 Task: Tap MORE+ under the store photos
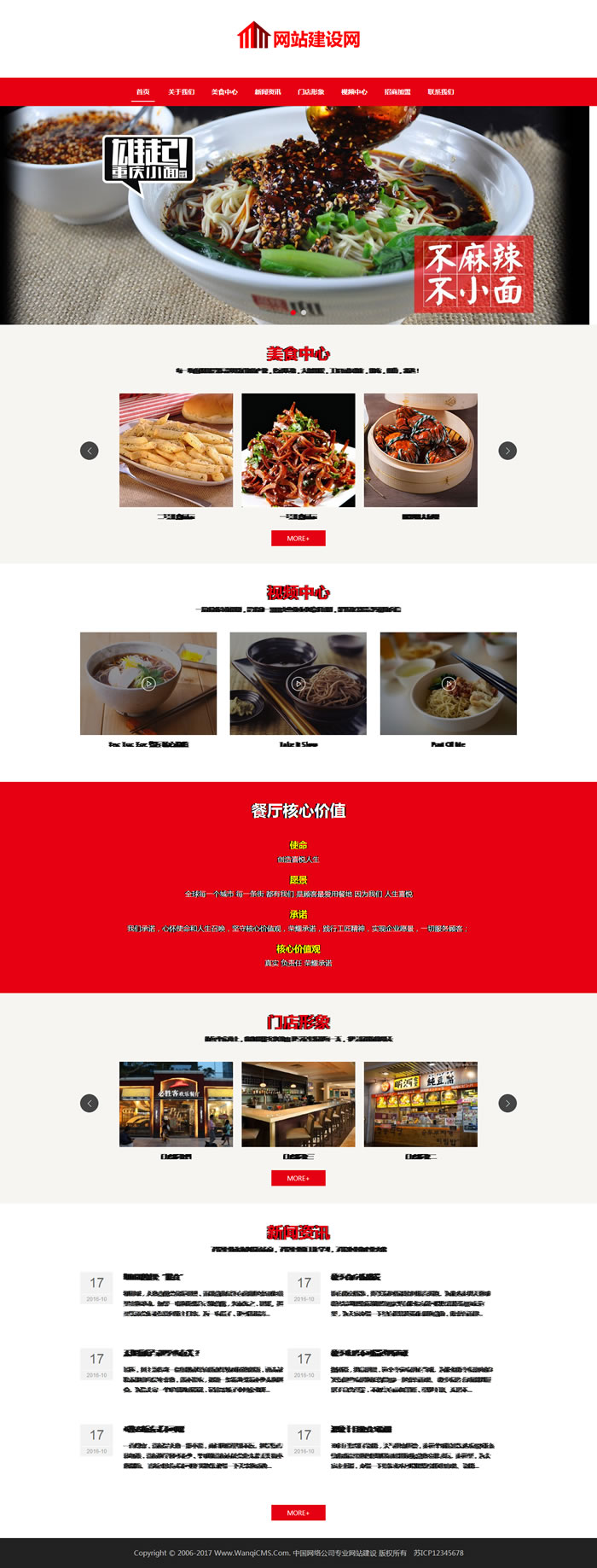click(x=298, y=1178)
